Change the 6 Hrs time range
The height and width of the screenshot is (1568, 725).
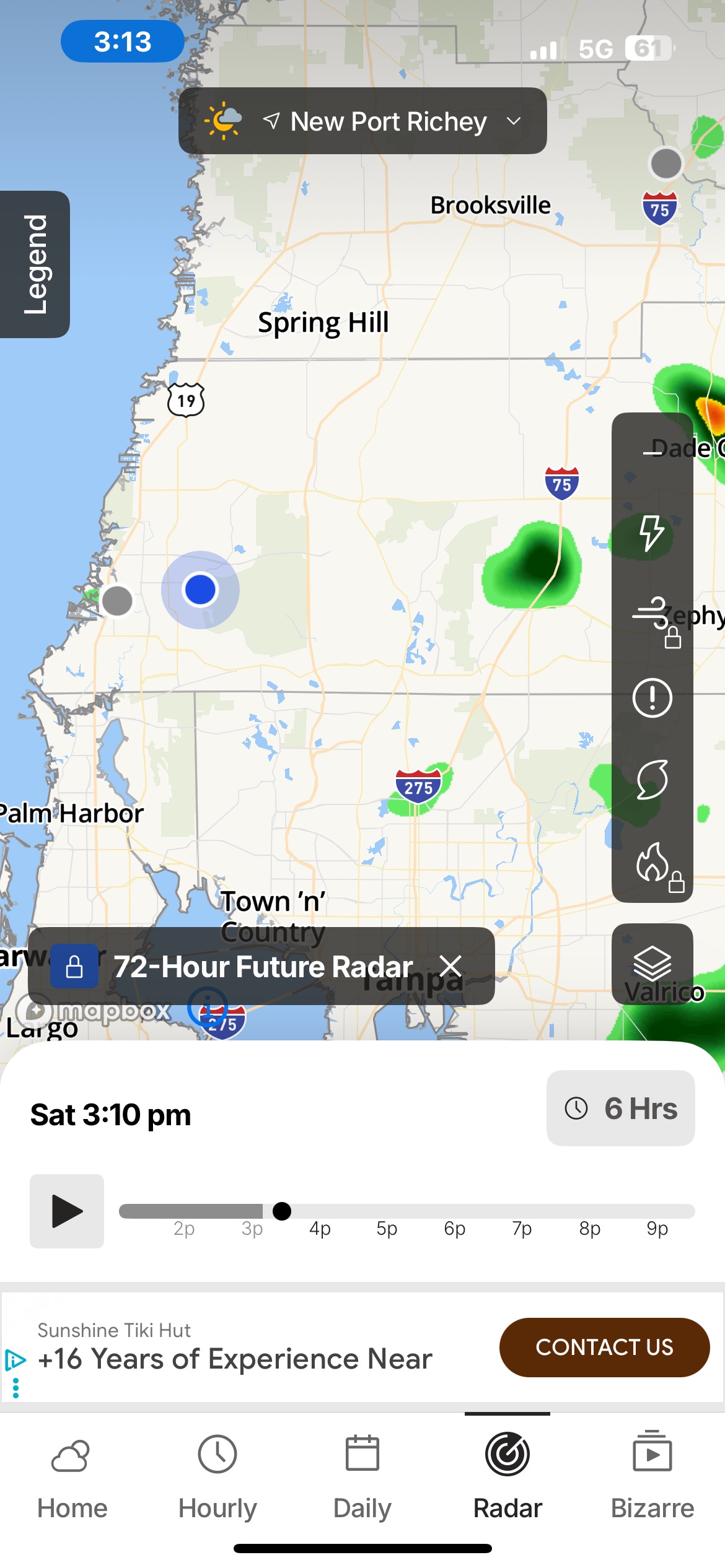pyautogui.click(x=620, y=1108)
